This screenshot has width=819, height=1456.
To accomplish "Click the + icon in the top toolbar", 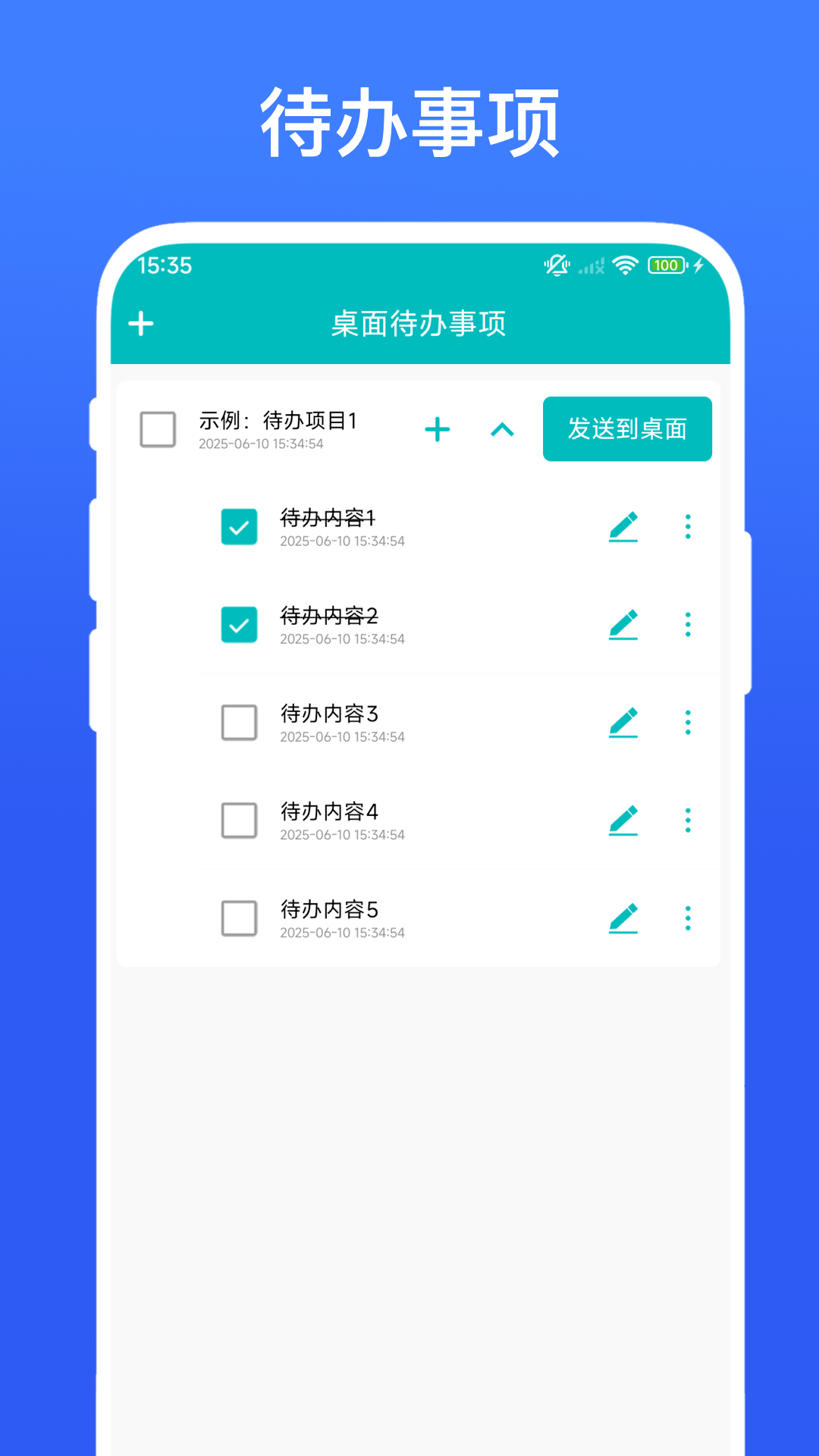I will click(140, 324).
